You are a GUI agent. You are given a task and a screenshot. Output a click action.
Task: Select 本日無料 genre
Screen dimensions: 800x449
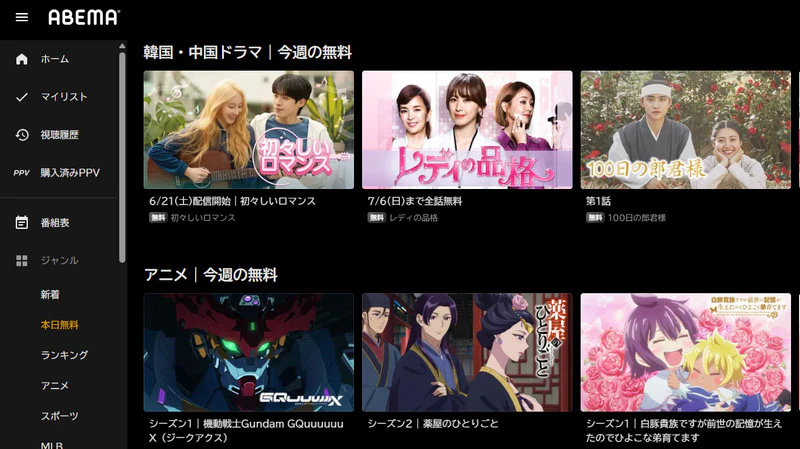[x=59, y=325]
